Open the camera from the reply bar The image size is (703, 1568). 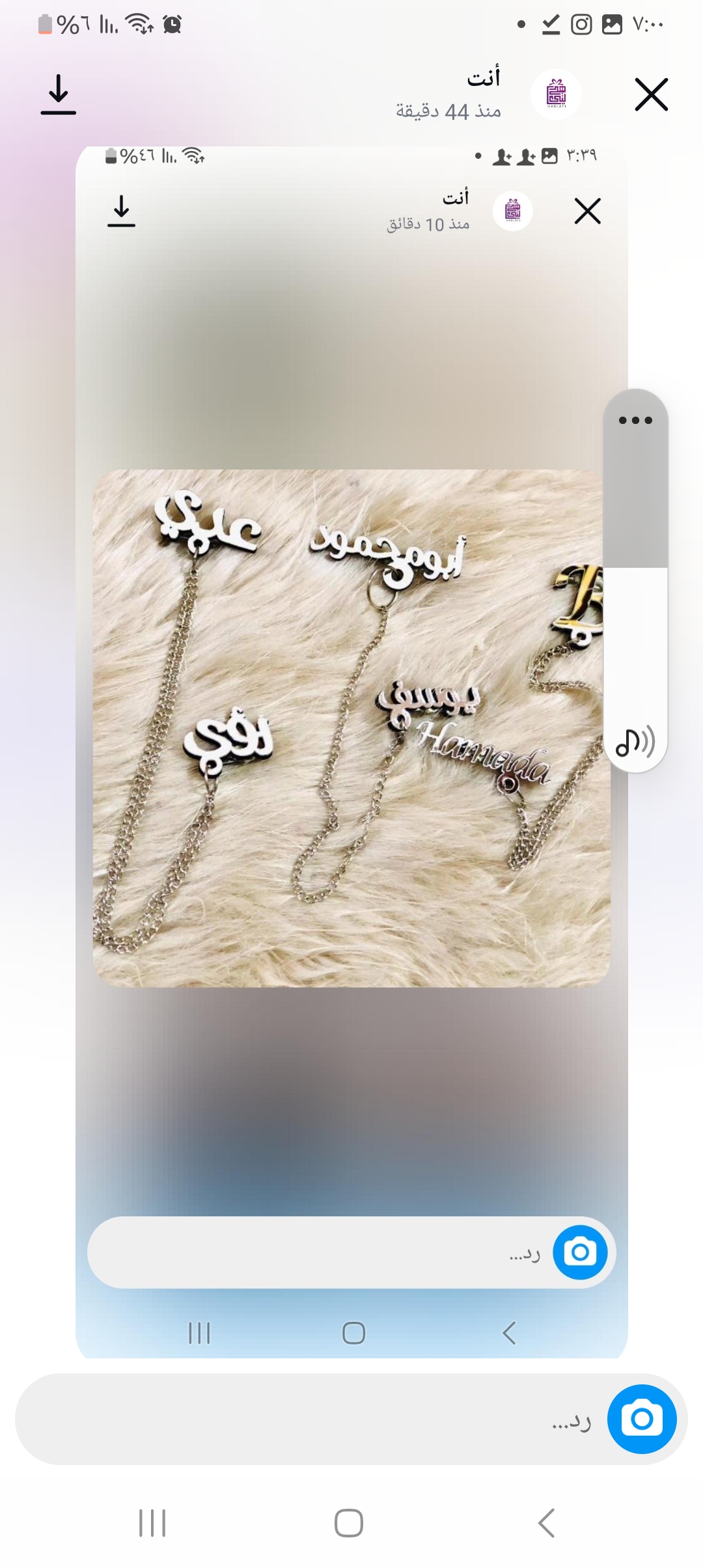pyautogui.click(x=641, y=1419)
